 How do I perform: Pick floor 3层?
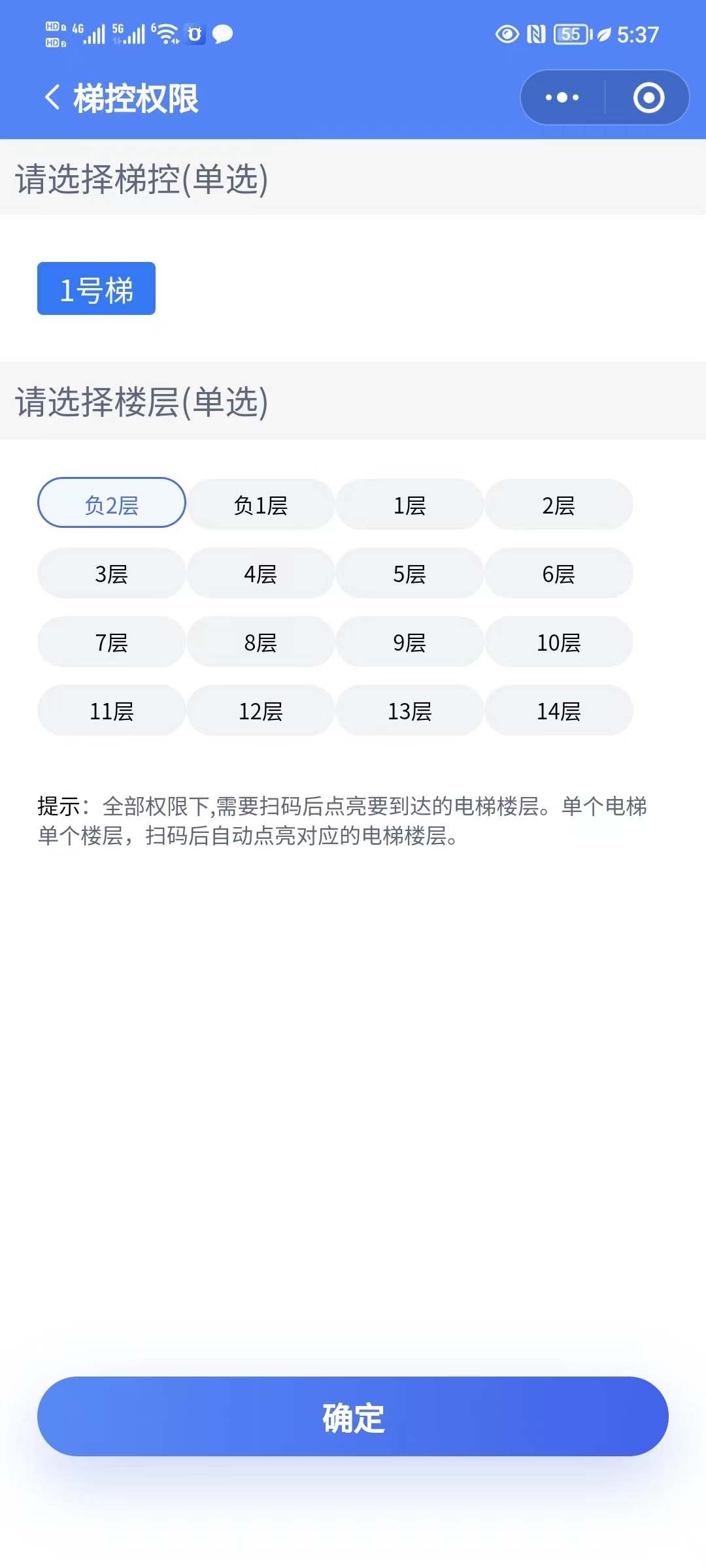click(112, 573)
